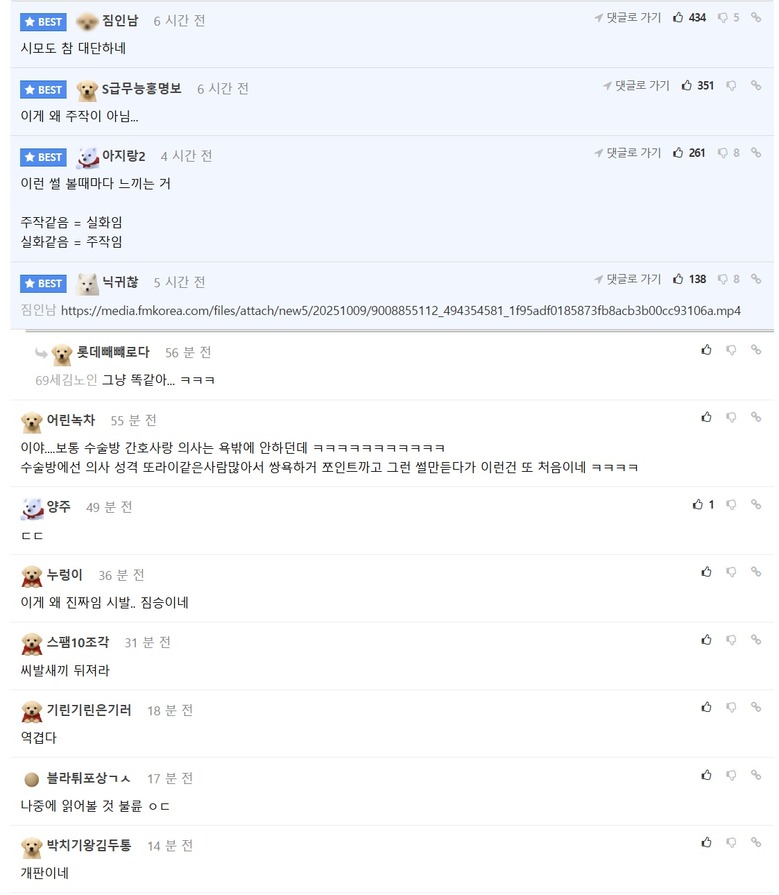Jump to 아지랑2's original comment

(628, 153)
